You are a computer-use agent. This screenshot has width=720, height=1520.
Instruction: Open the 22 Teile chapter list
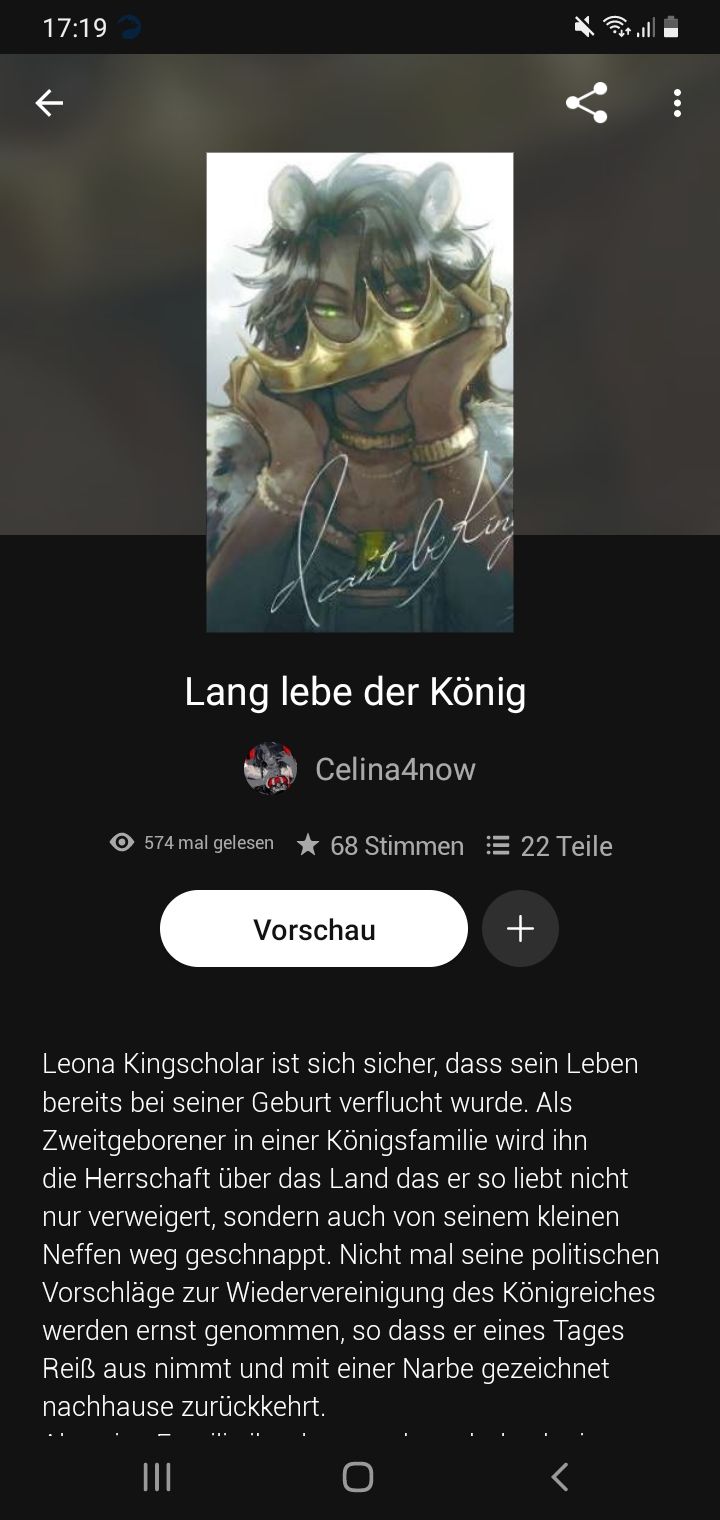tap(549, 846)
